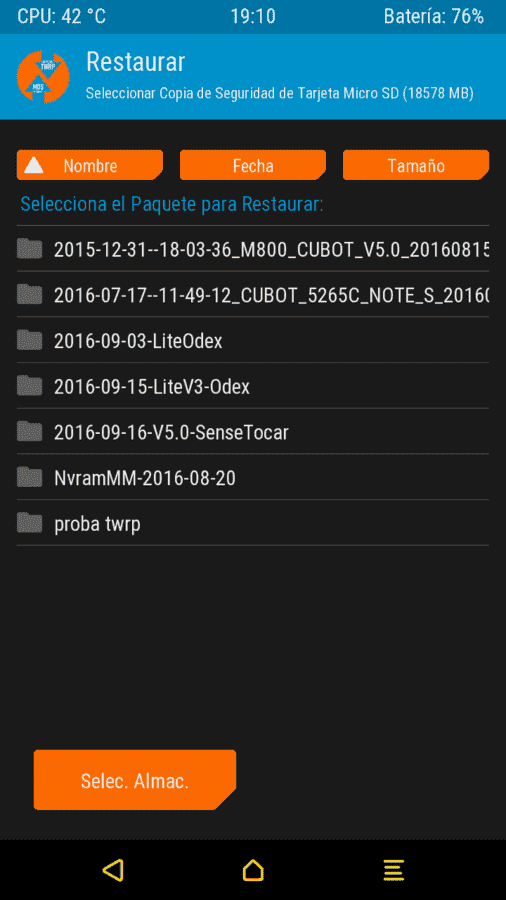Select the 2015-12-31 M800_CUBOT backup

click(x=253, y=249)
